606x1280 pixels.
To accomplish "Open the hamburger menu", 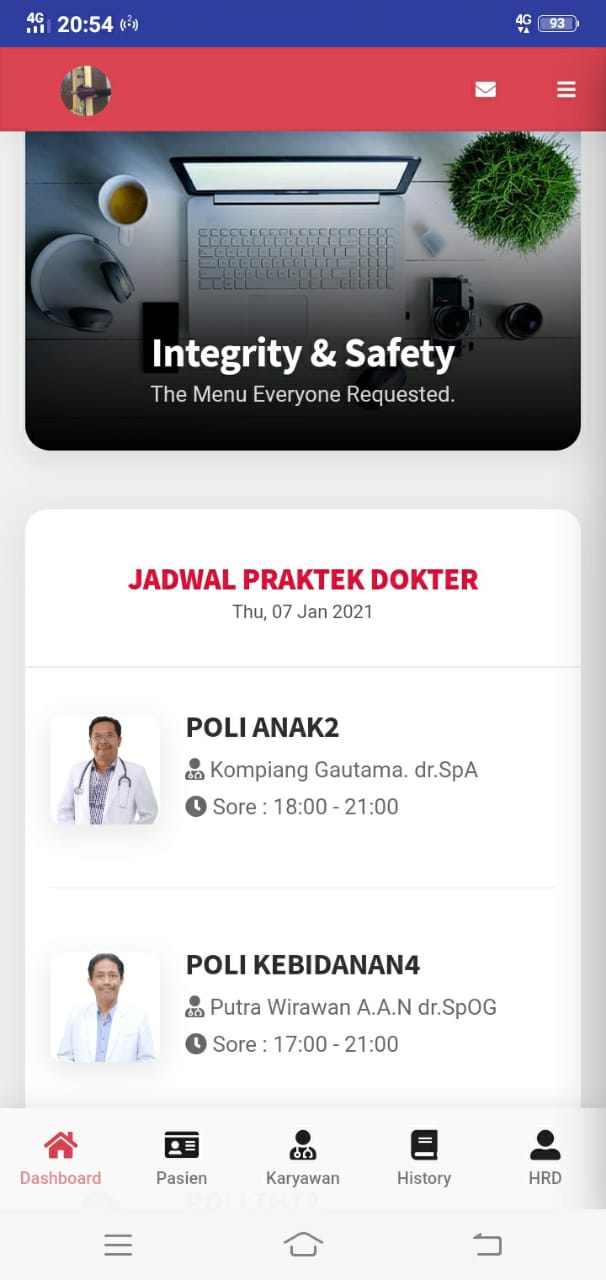I will coord(566,90).
